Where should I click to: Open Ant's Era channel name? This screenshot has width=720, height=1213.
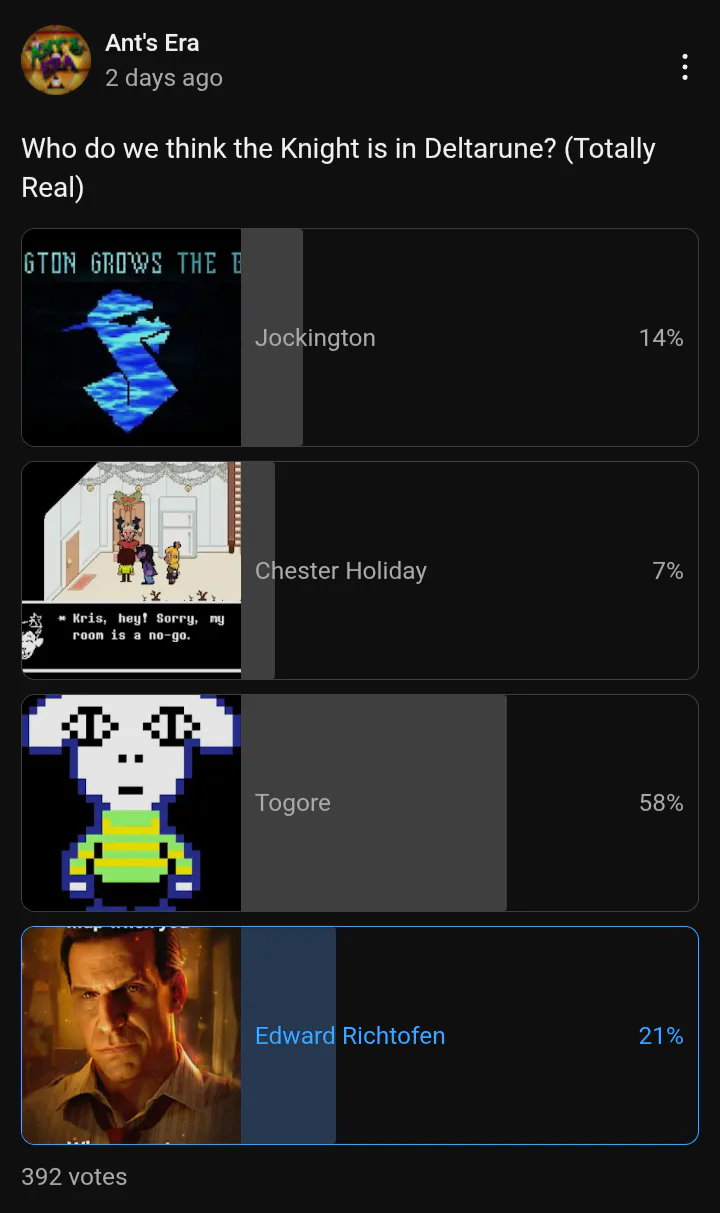coord(152,43)
